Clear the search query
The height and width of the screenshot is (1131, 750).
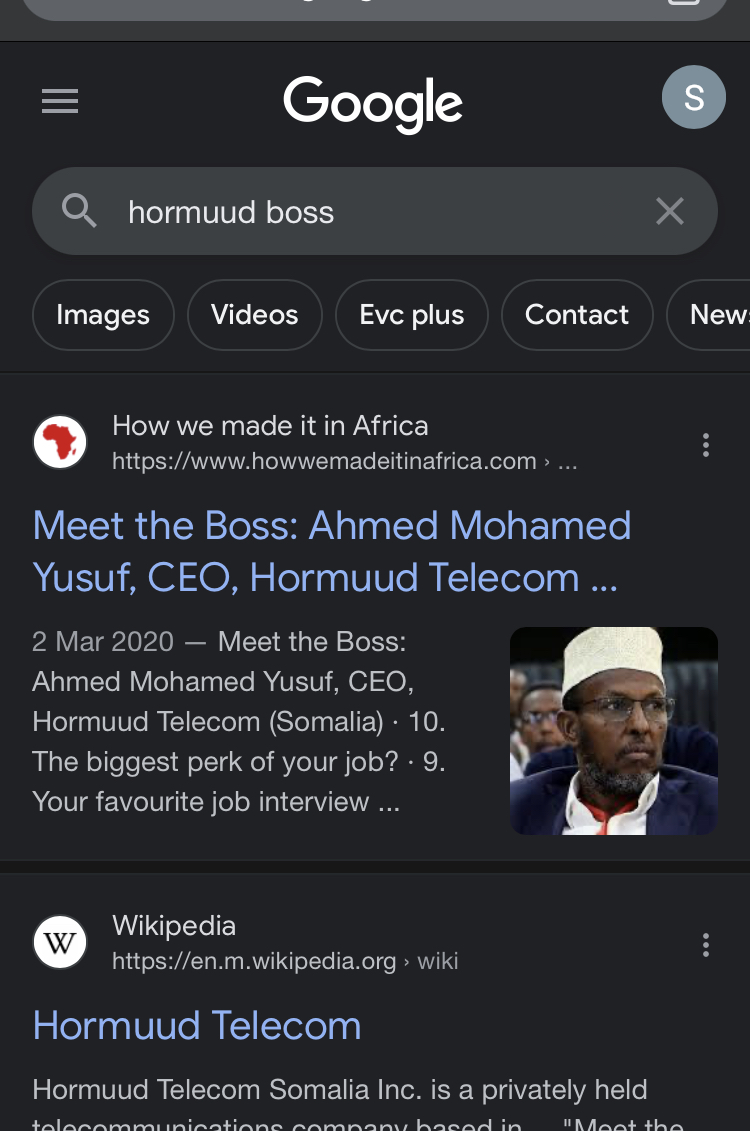669,211
